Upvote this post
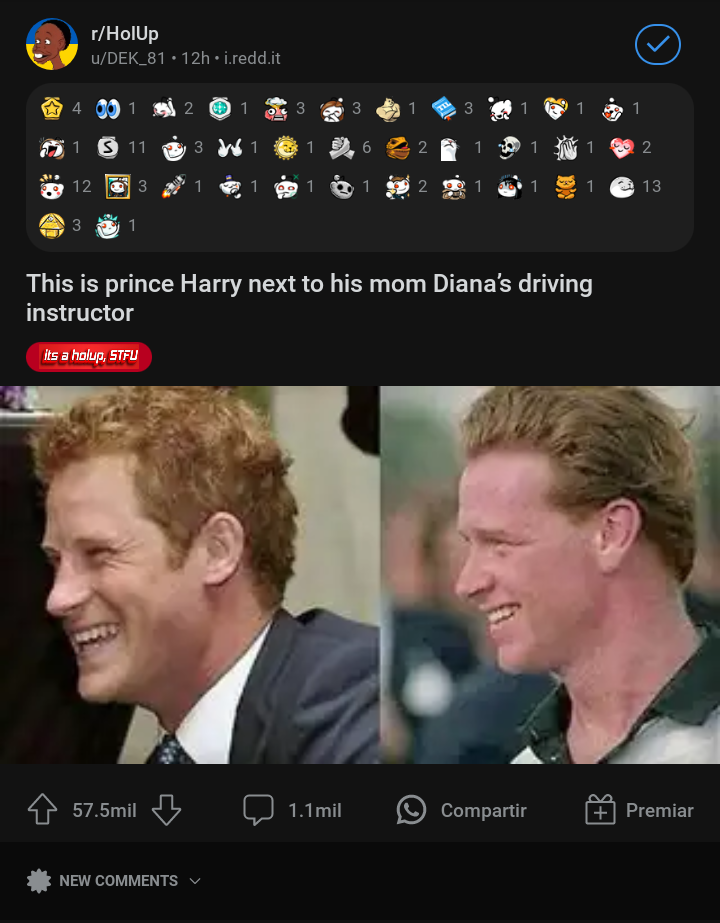Screen dimensions: 720x923 42,810
